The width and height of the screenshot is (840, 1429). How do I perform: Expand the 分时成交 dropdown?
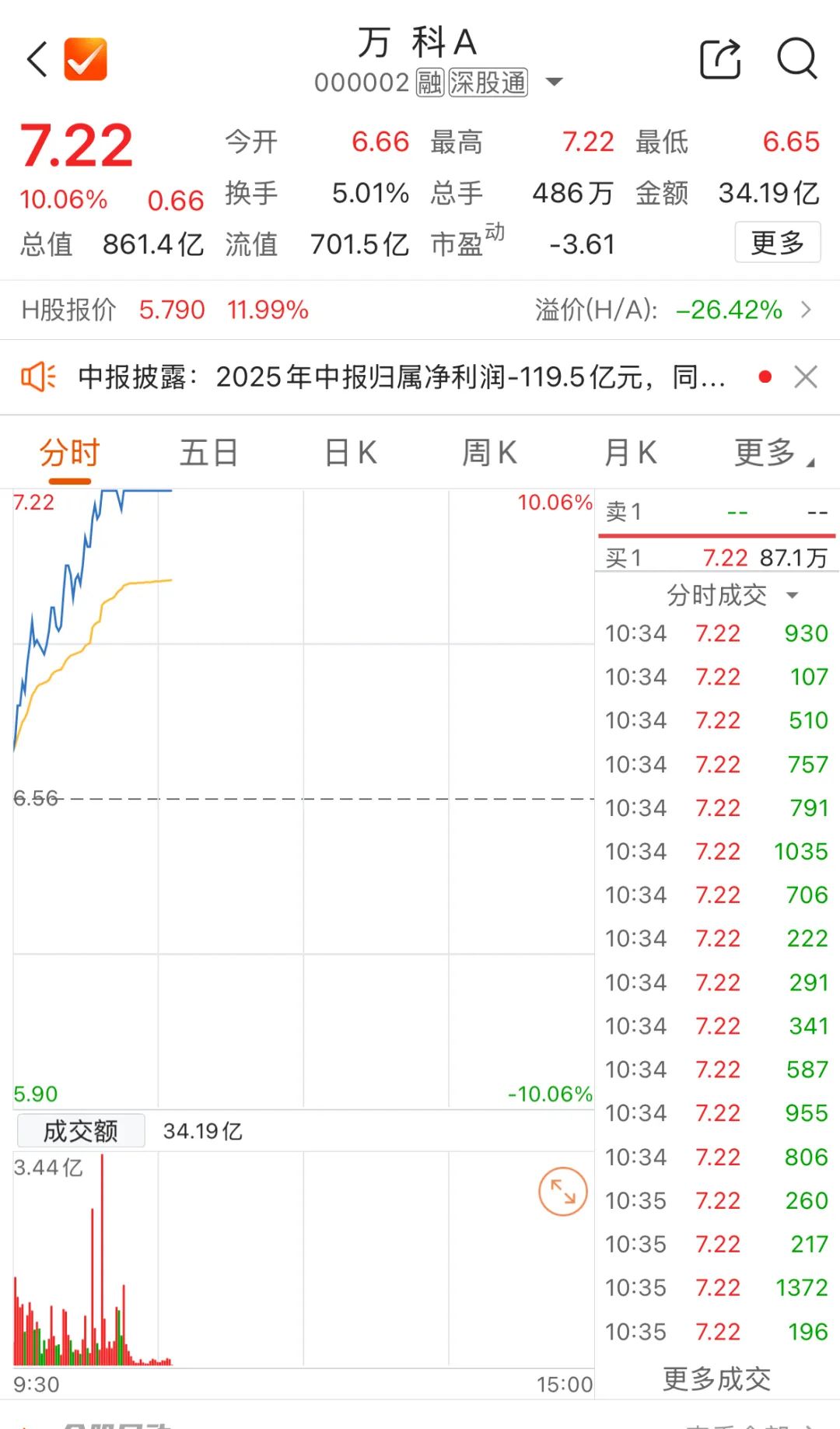pos(731,595)
